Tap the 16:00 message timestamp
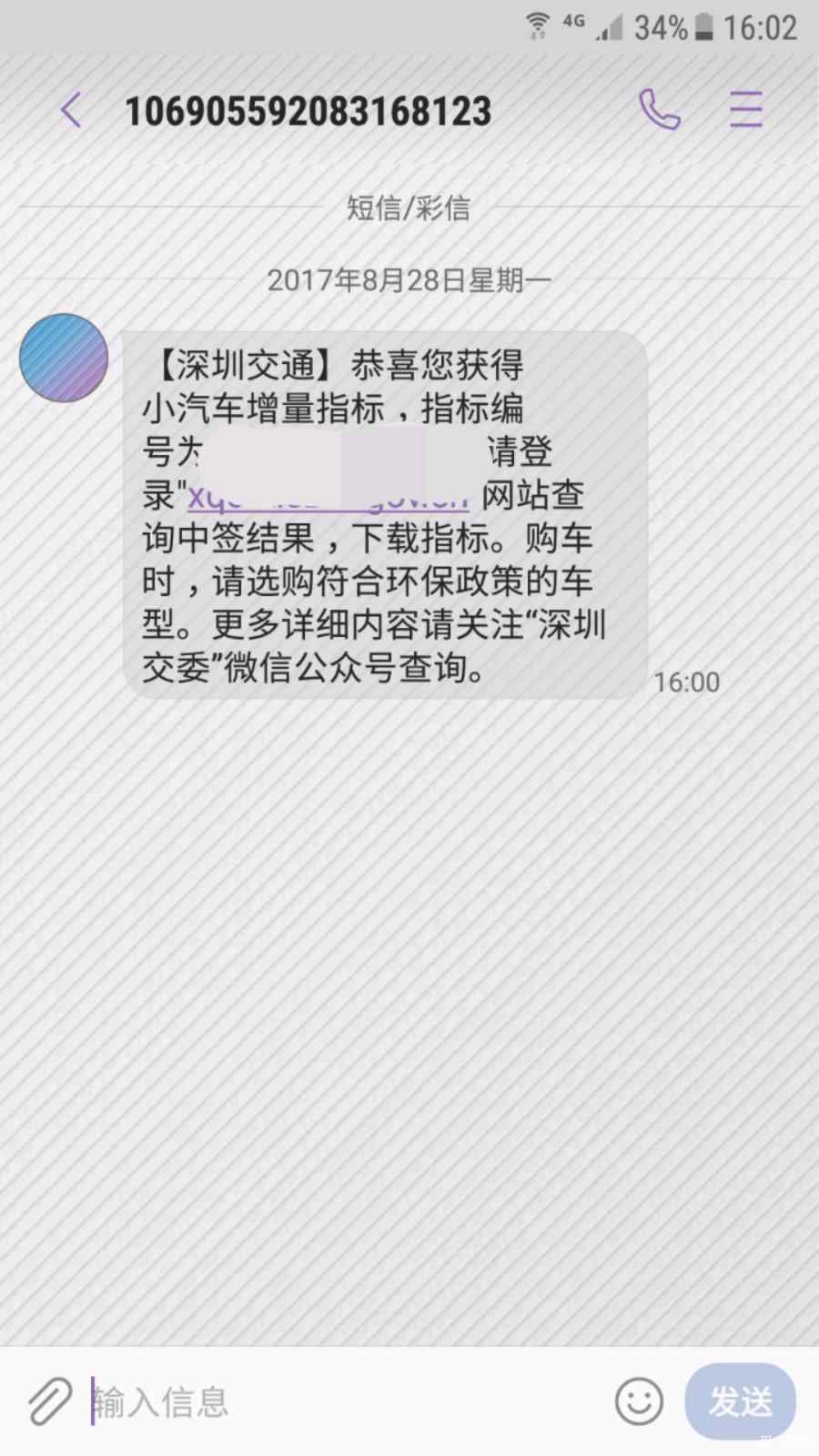The image size is (819, 1456). tap(687, 681)
